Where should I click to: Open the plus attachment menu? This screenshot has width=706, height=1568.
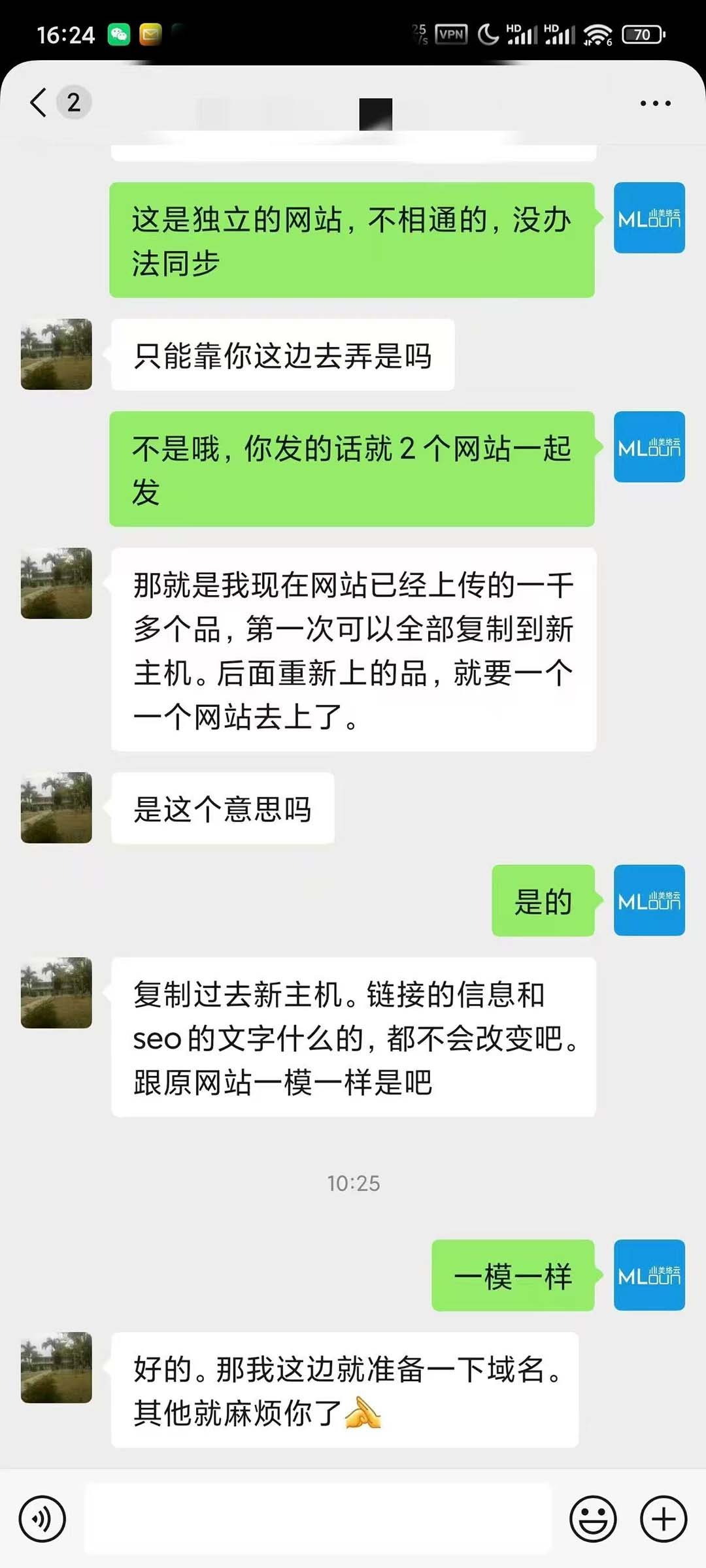tap(663, 1518)
